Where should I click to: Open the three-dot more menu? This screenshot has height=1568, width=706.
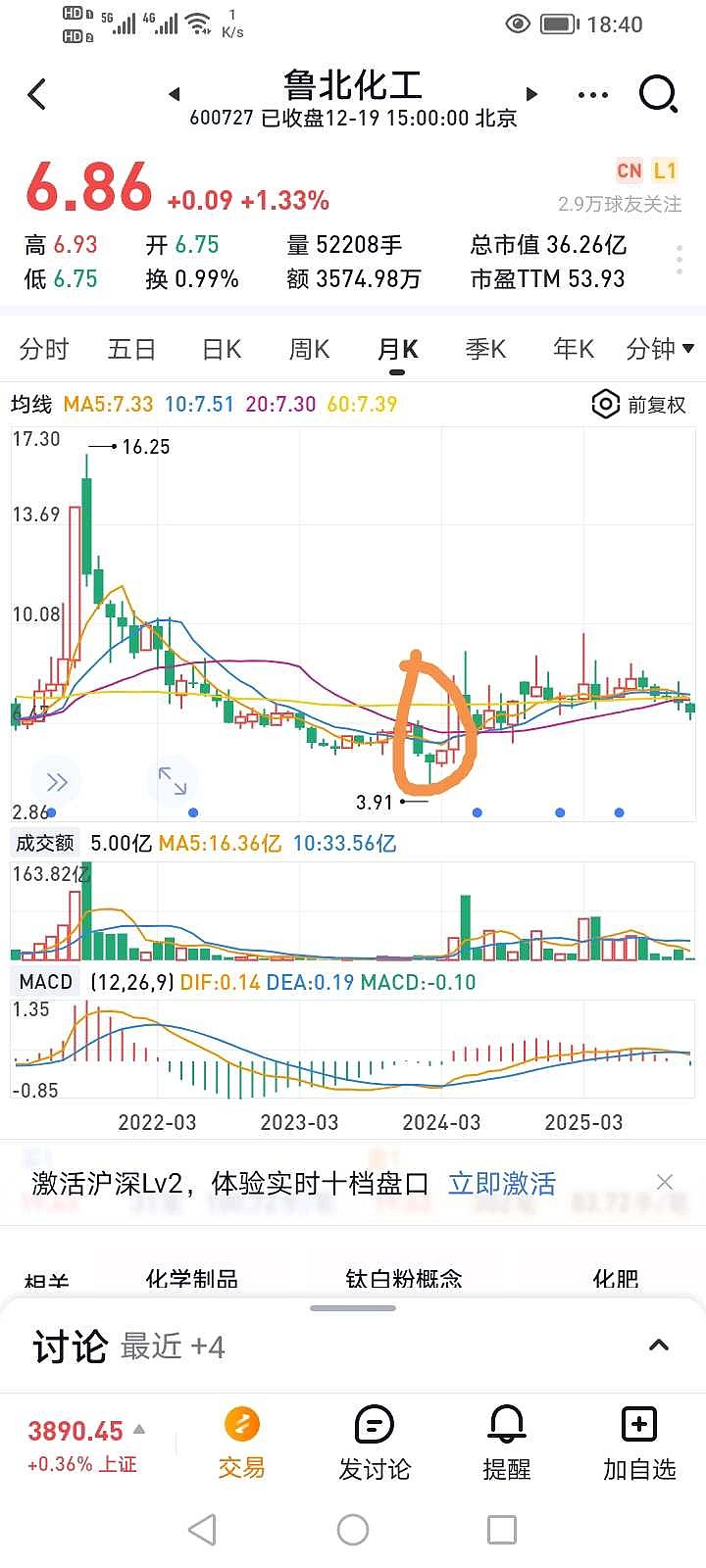[x=593, y=95]
